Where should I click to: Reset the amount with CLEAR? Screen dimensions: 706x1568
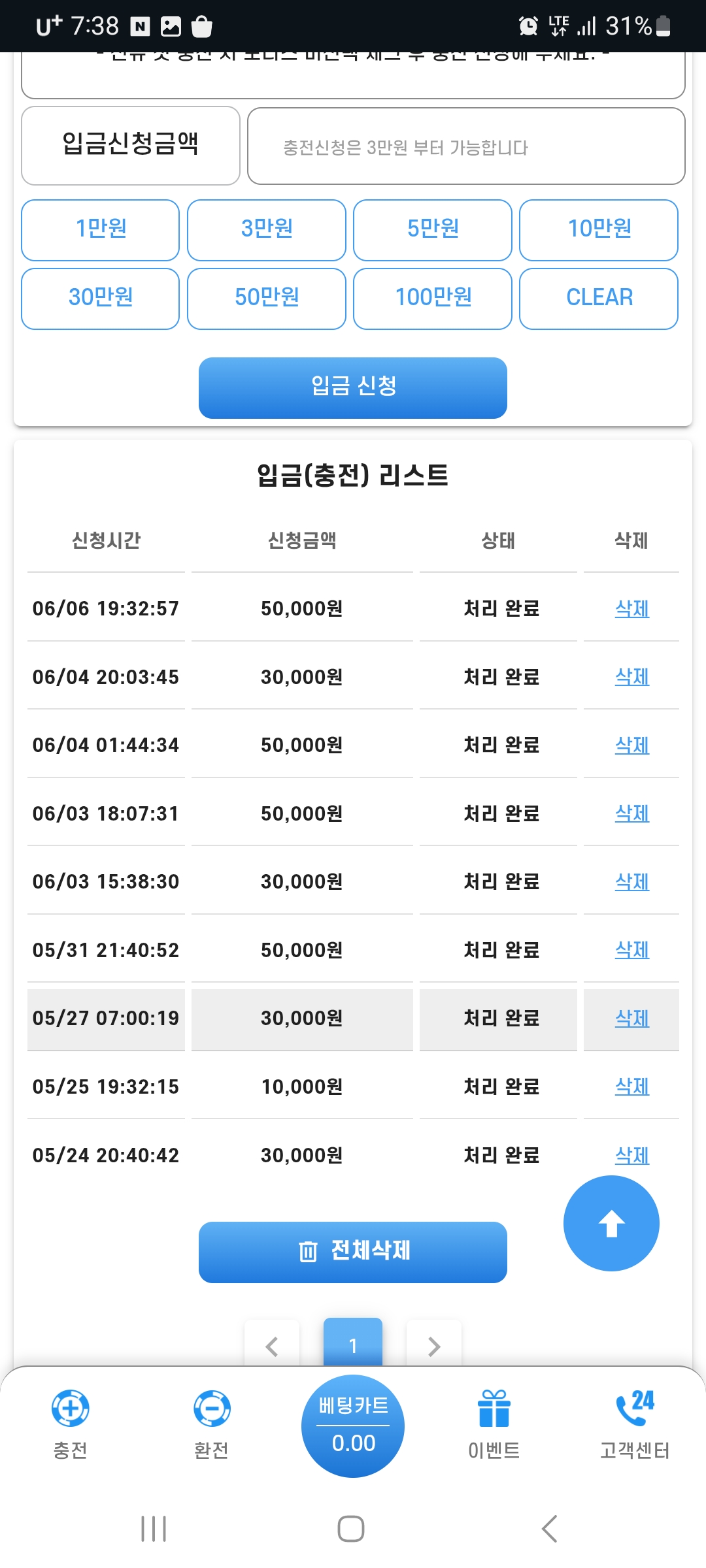click(598, 299)
